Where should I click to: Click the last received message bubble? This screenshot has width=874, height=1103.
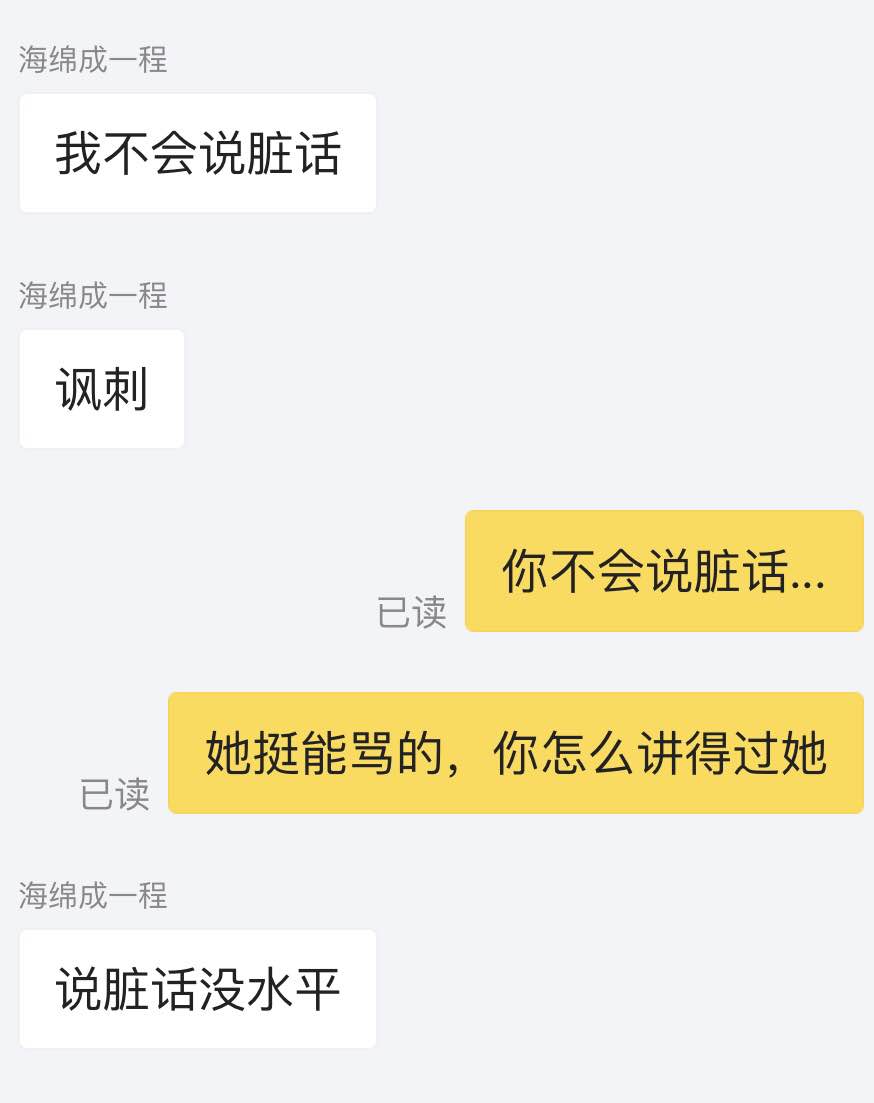pyautogui.click(x=196, y=988)
